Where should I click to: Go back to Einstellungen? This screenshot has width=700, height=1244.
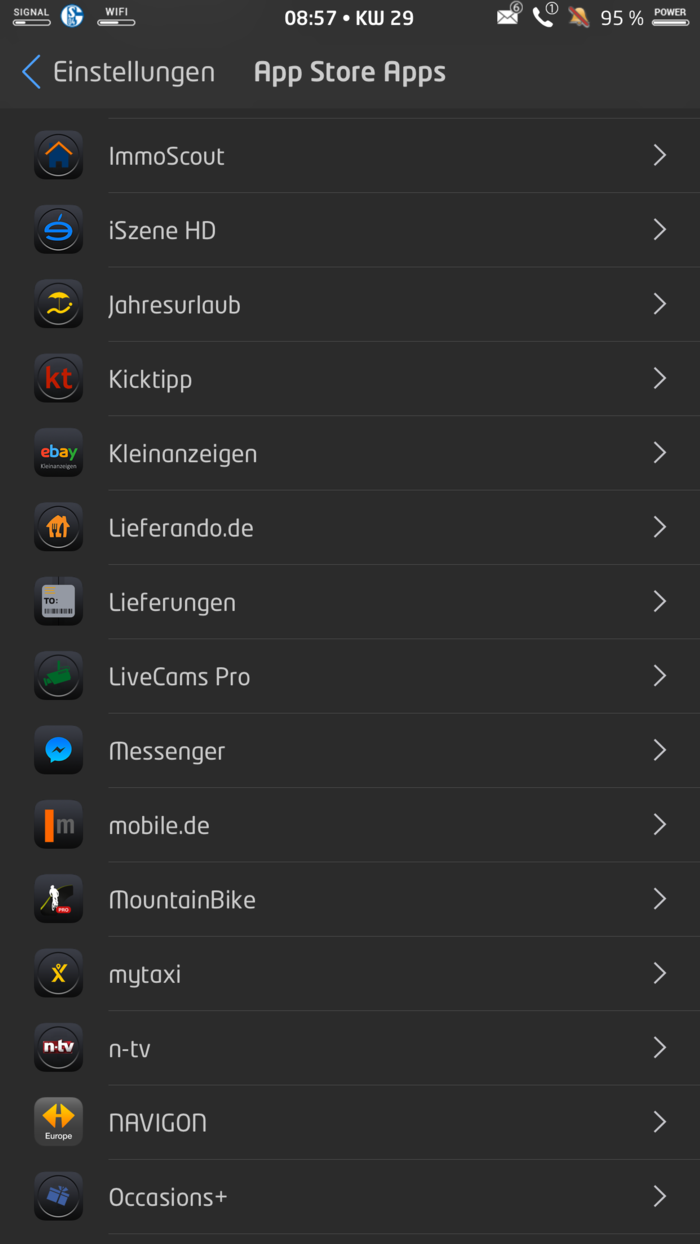point(118,72)
